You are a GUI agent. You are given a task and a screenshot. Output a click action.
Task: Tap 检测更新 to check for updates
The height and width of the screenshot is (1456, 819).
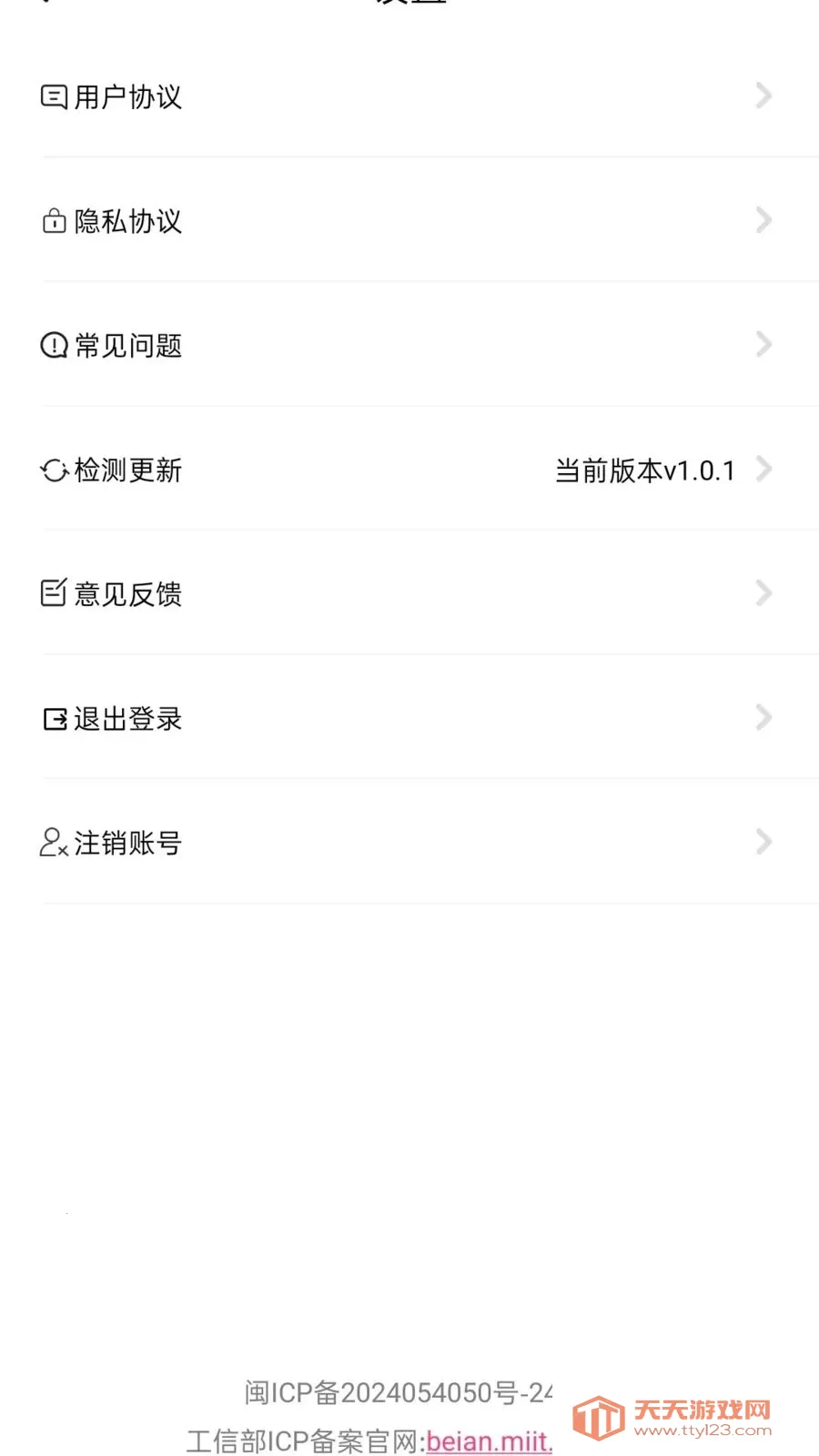pyautogui.click(x=127, y=470)
